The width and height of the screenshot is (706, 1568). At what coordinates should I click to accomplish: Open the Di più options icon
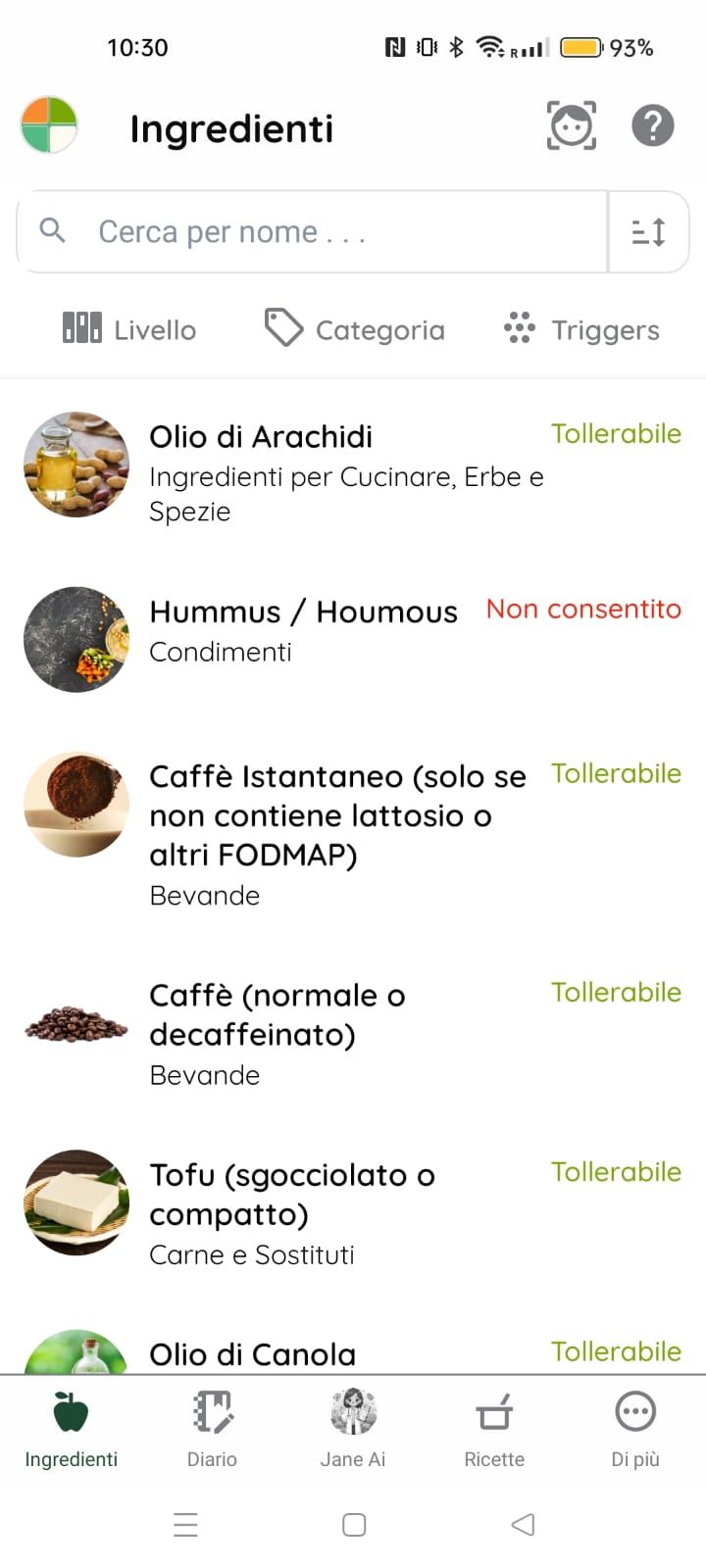pyautogui.click(x=635, y=1413)
